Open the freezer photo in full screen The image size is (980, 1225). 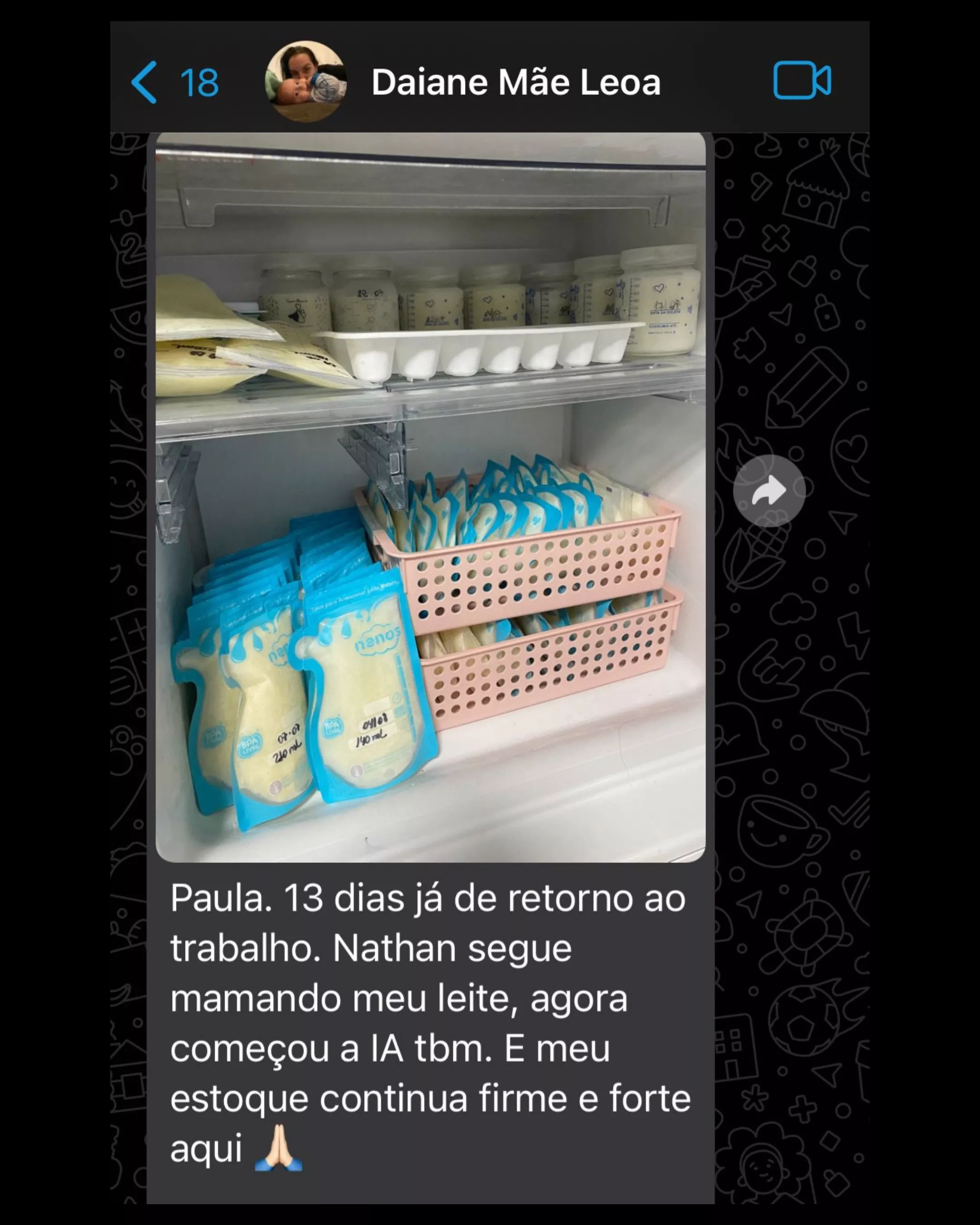coord(430,497)
